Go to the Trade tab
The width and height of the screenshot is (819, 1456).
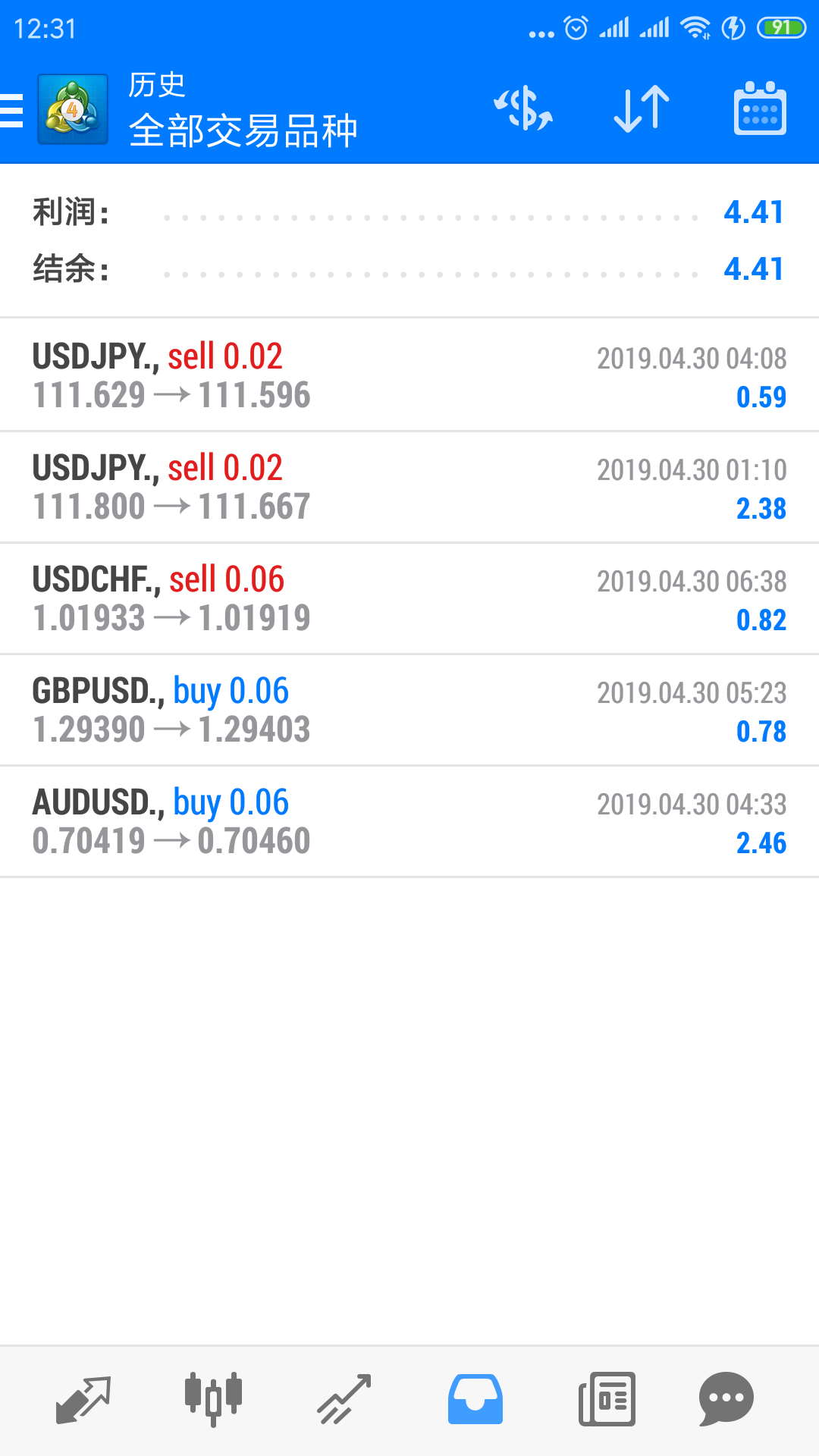[x=344, y=1399]
